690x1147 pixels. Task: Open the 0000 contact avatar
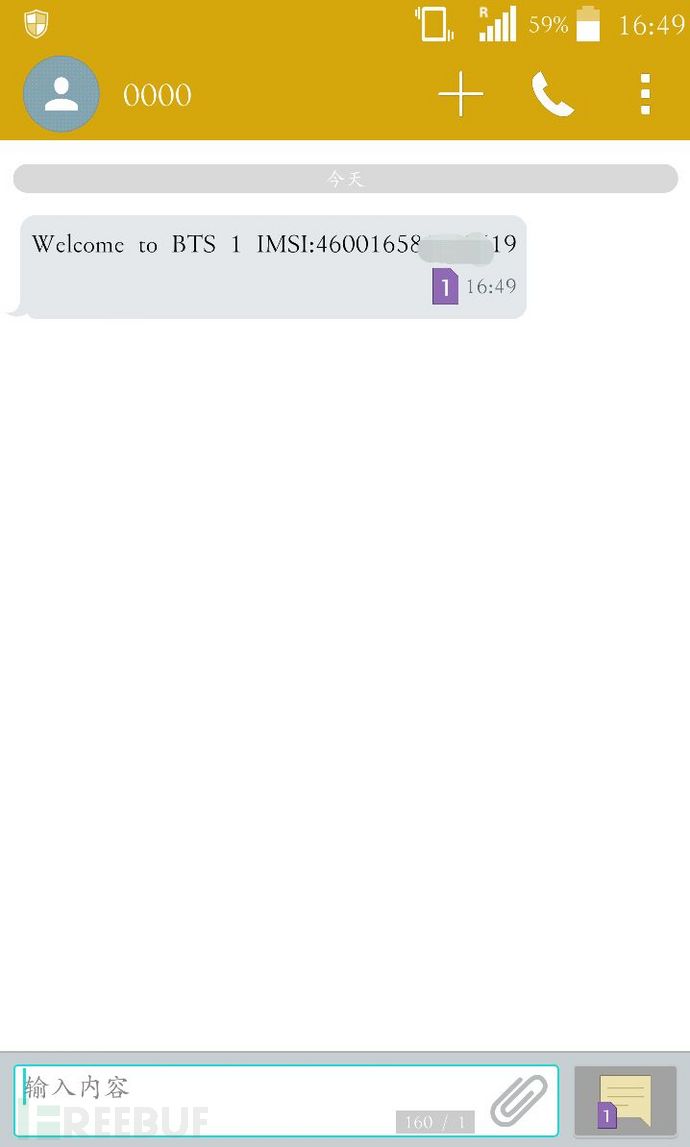pyautogui.click(x=61, y=94)
